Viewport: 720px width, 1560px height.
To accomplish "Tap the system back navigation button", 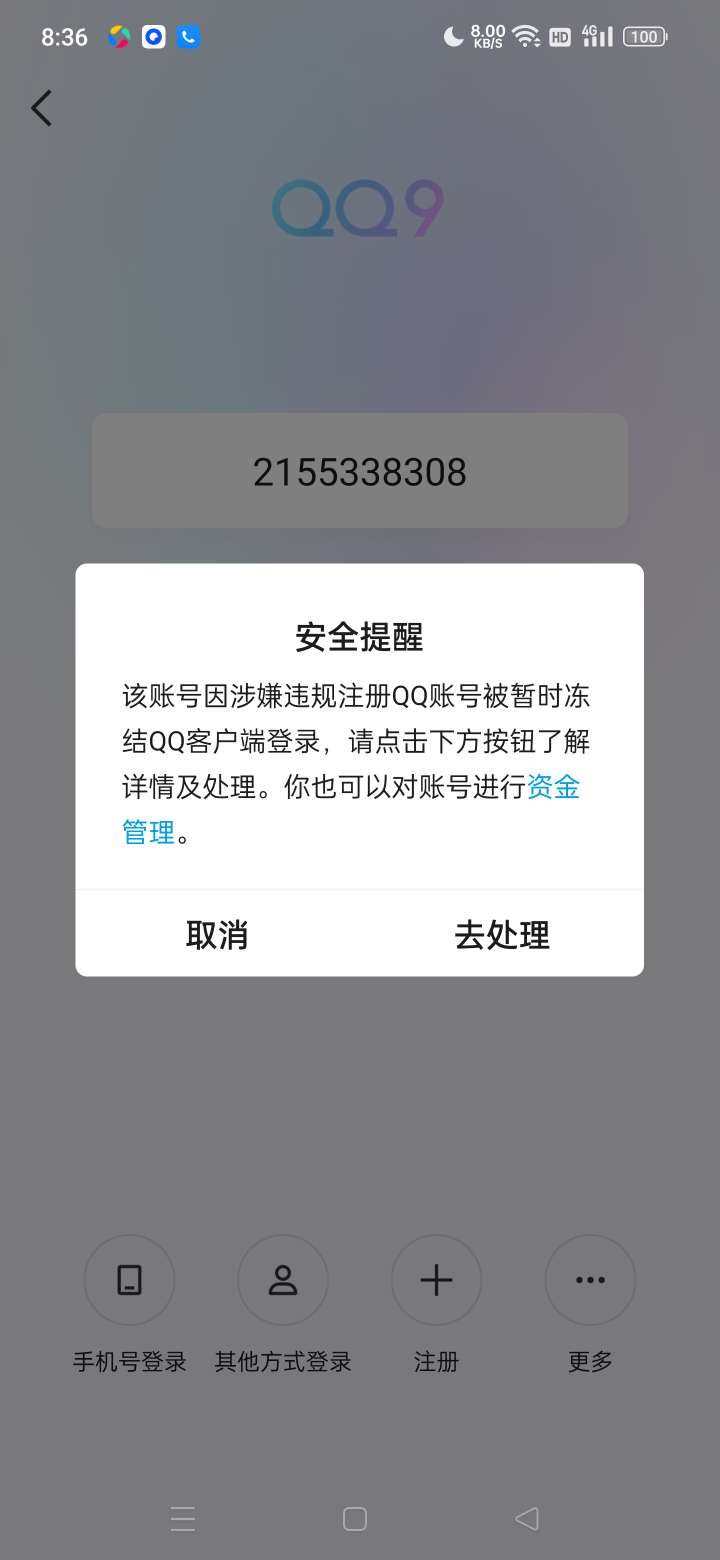I will 527,1519.
